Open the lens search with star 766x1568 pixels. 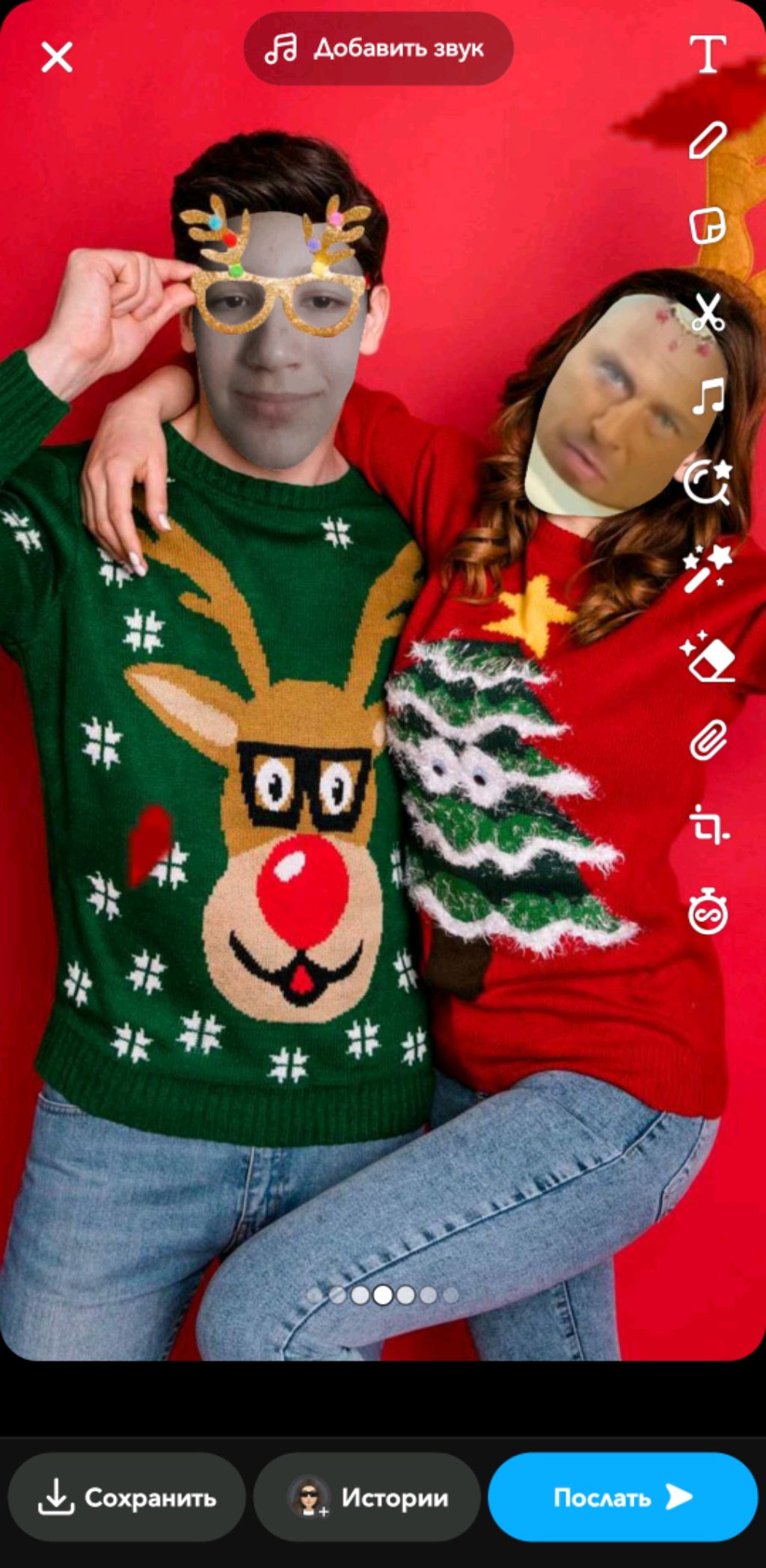pos(707,482)
